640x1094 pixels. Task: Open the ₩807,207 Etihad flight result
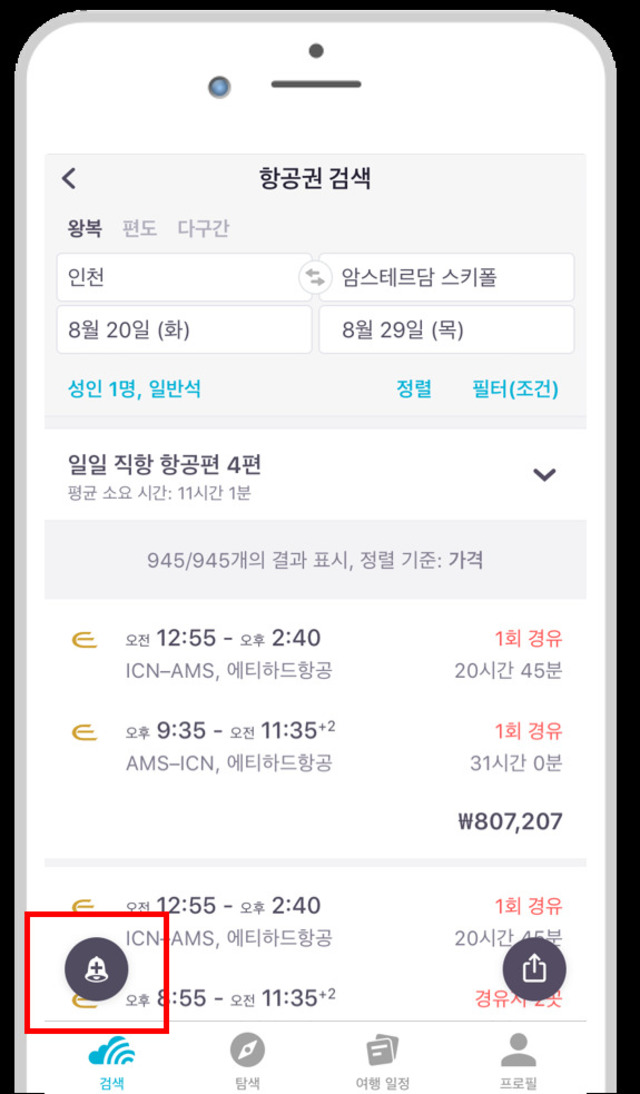[x=315, y=728]
